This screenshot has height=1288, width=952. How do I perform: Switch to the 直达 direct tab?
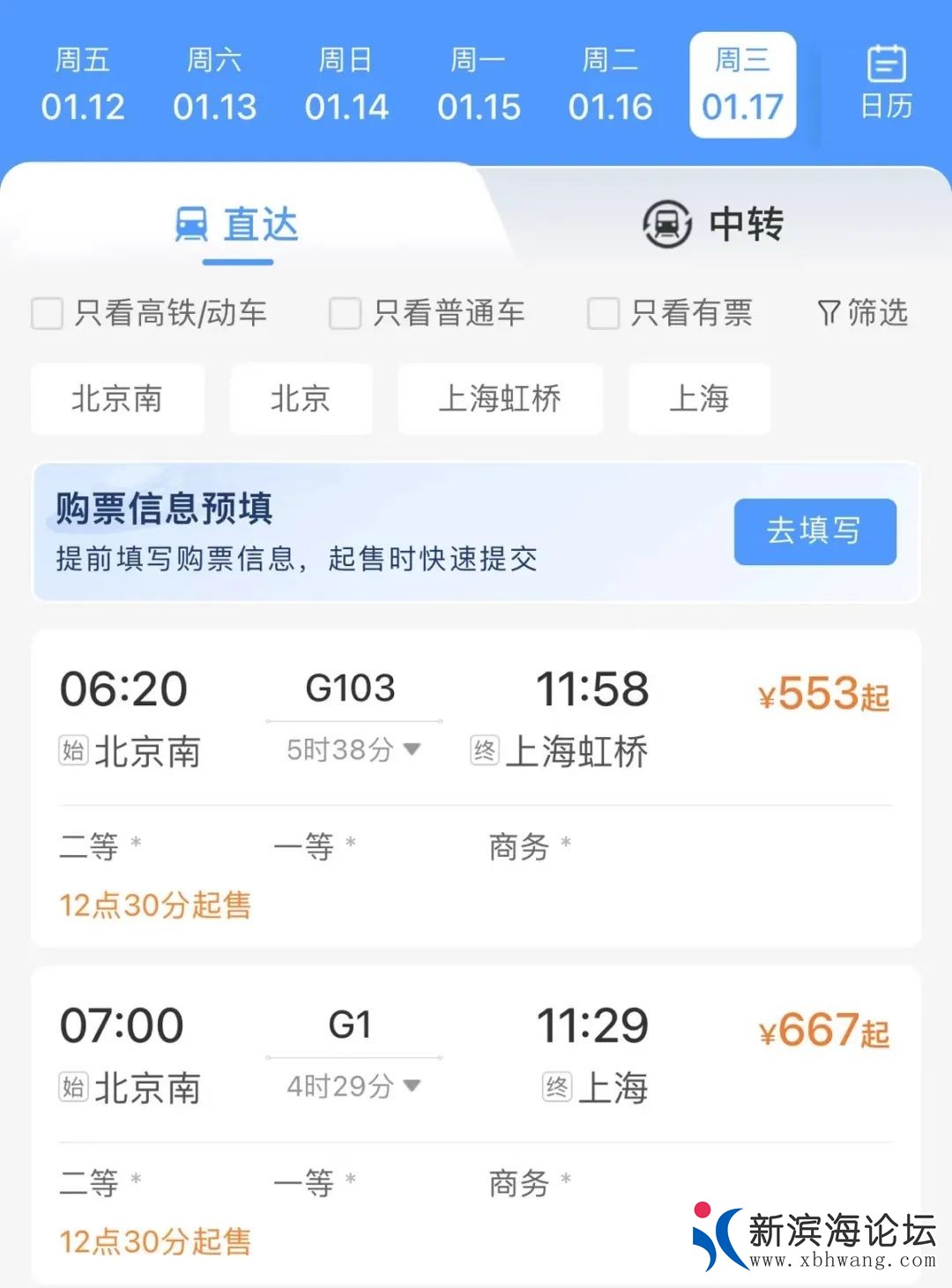[x=237, y=224]
